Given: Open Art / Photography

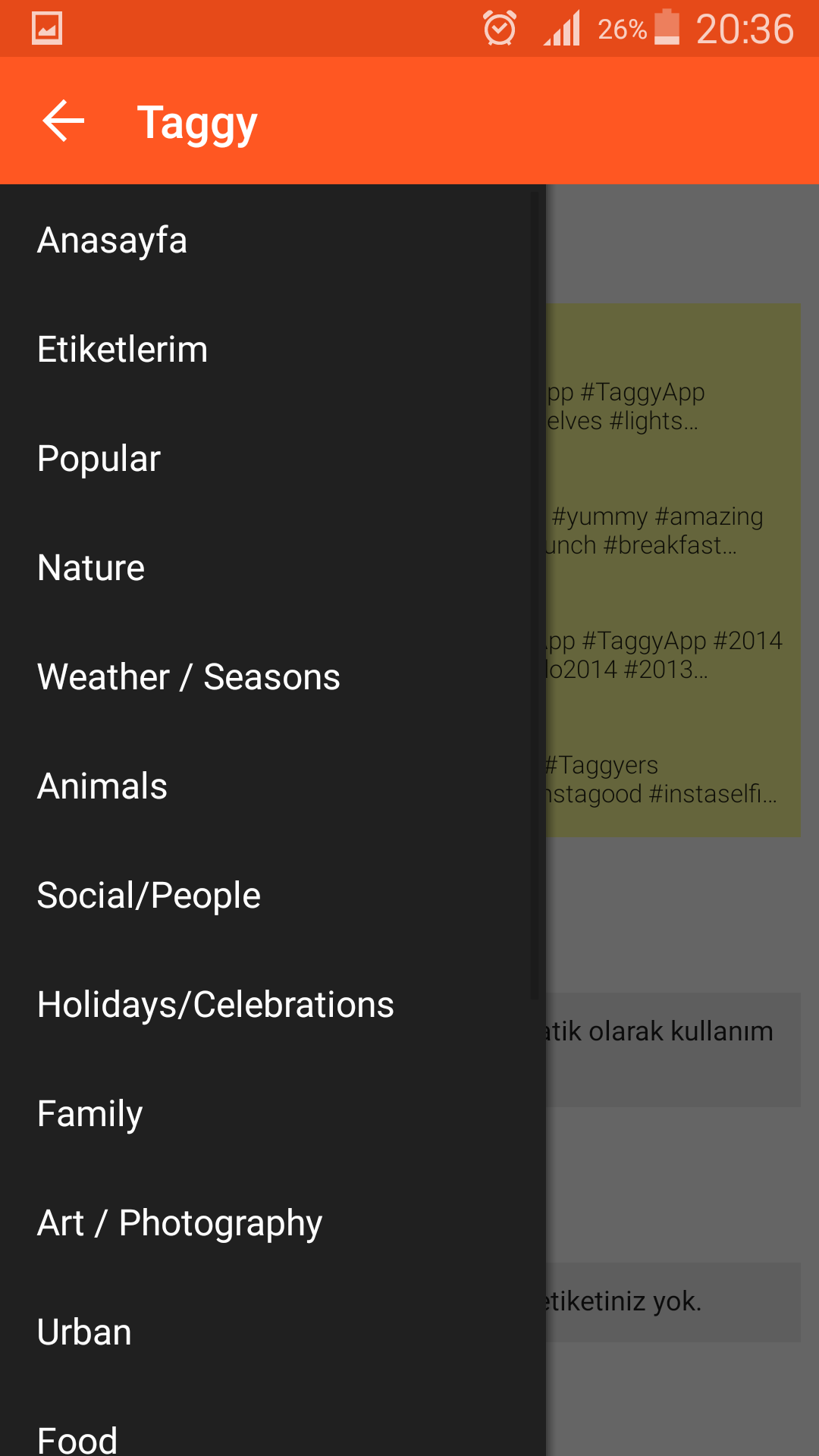Looking at the screenshot, I should pyautogui.click(x=273, y=1223).
